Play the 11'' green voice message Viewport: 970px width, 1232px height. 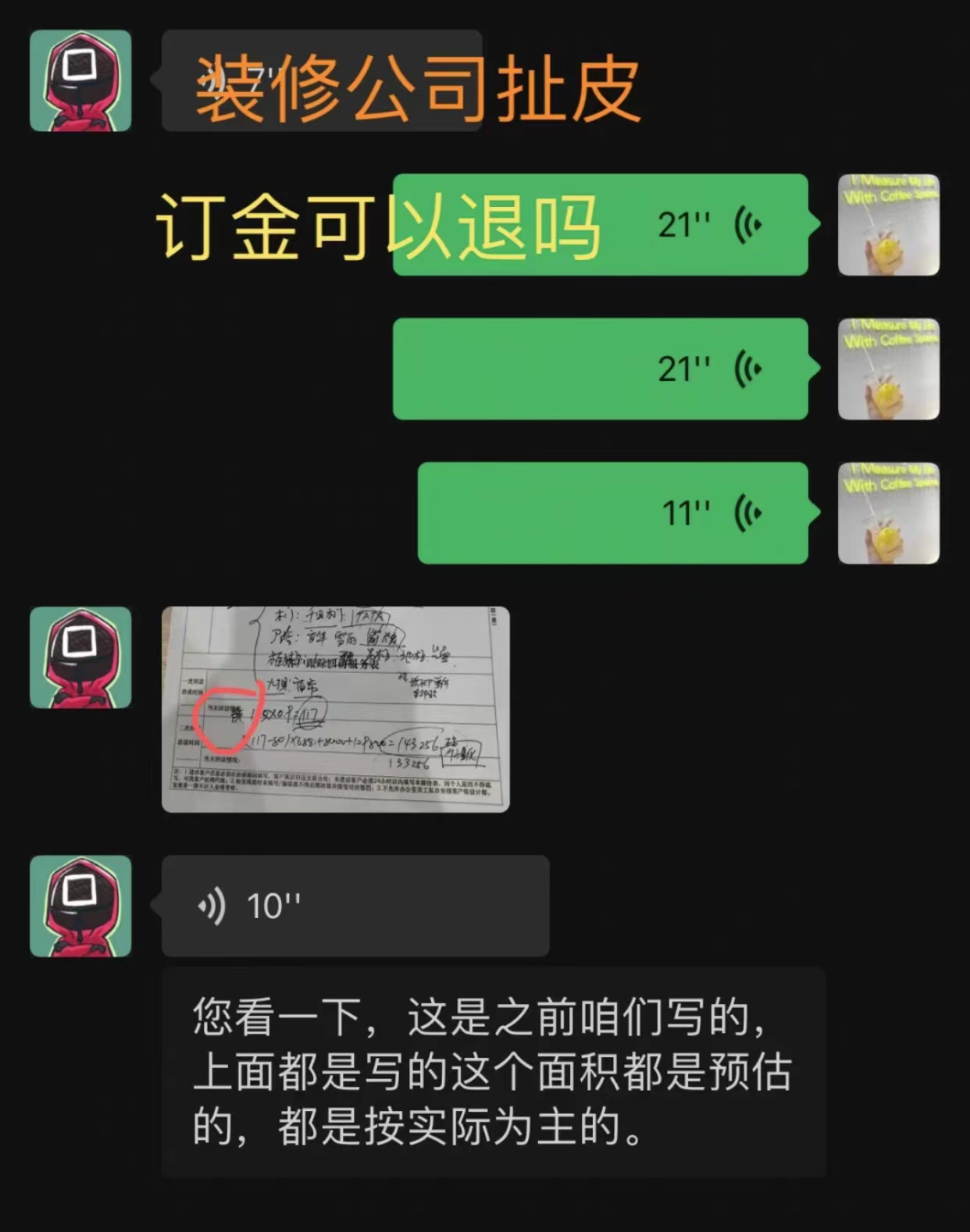613,513
